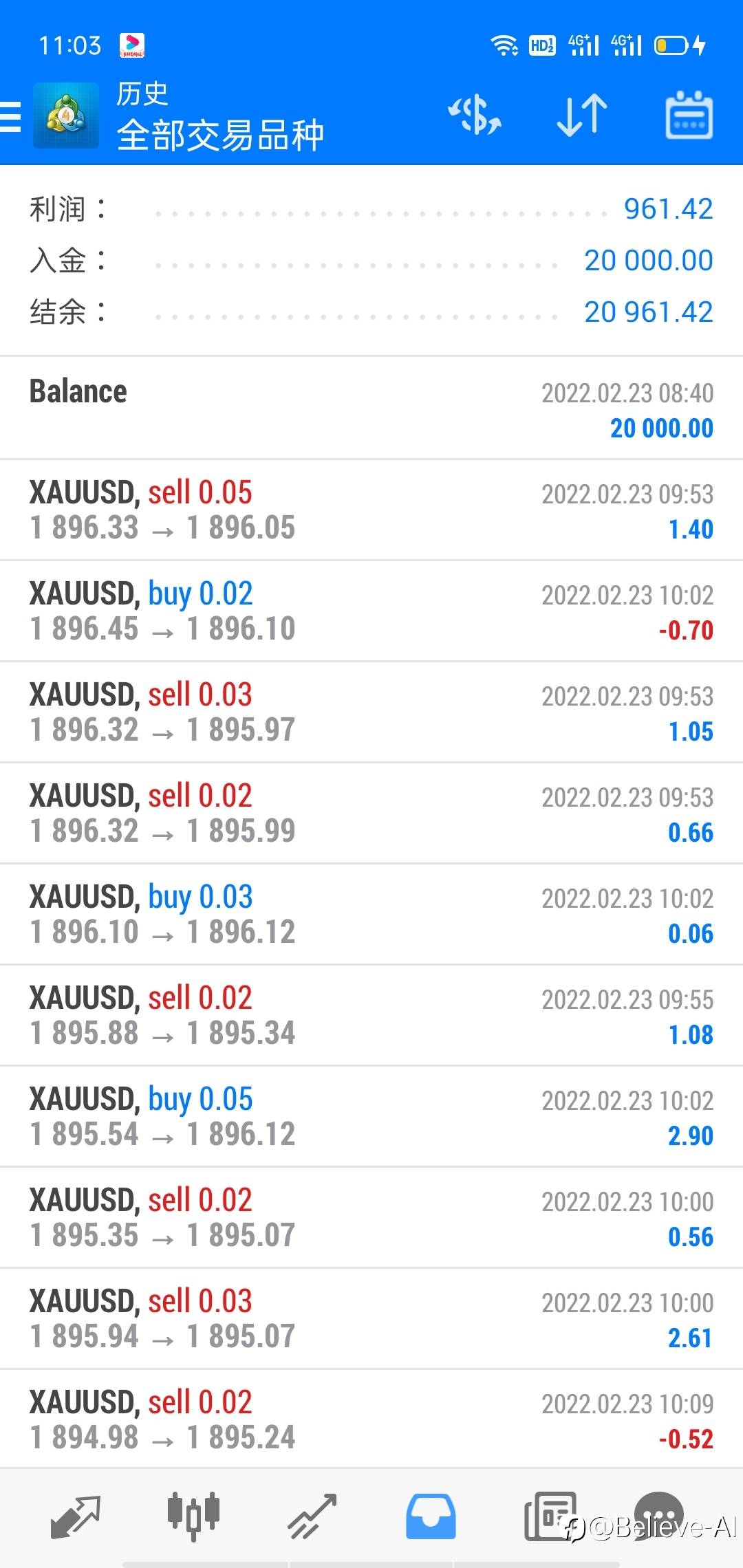743x1568 pixels.
Task: Go to the trade tab
Action: 312,1516
